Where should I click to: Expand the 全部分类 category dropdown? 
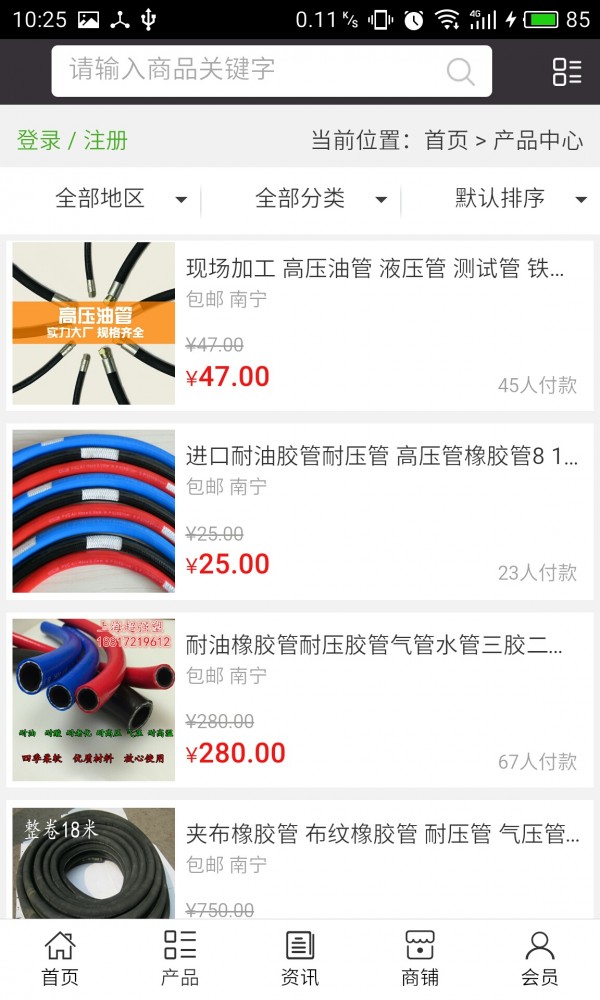coord(320,199)
